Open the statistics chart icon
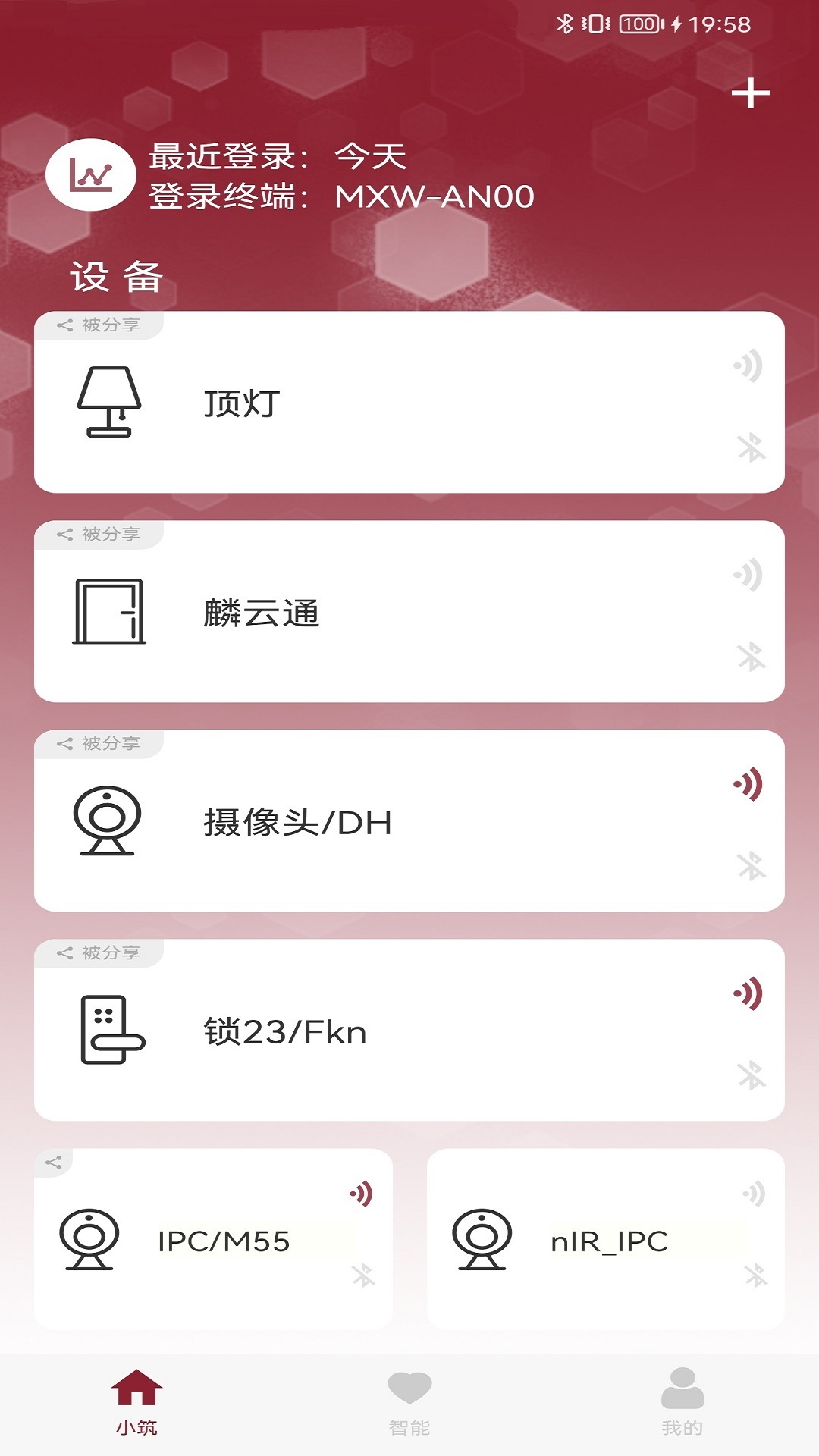This screenshot has height=1456, width=819. (91, 174)
